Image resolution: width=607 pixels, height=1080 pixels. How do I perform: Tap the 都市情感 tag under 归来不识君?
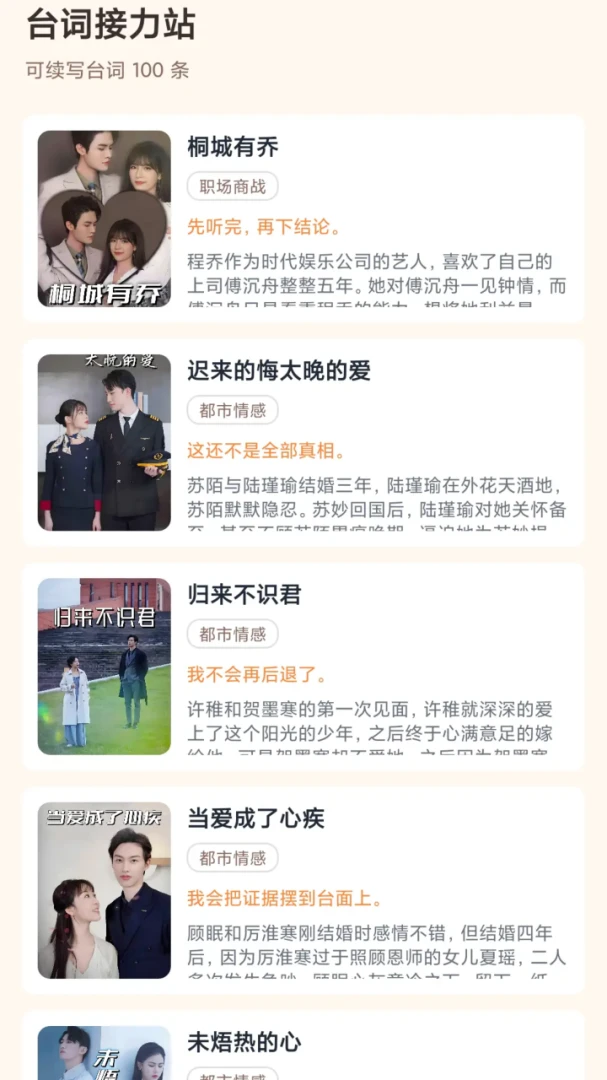[x=232, y=634]
